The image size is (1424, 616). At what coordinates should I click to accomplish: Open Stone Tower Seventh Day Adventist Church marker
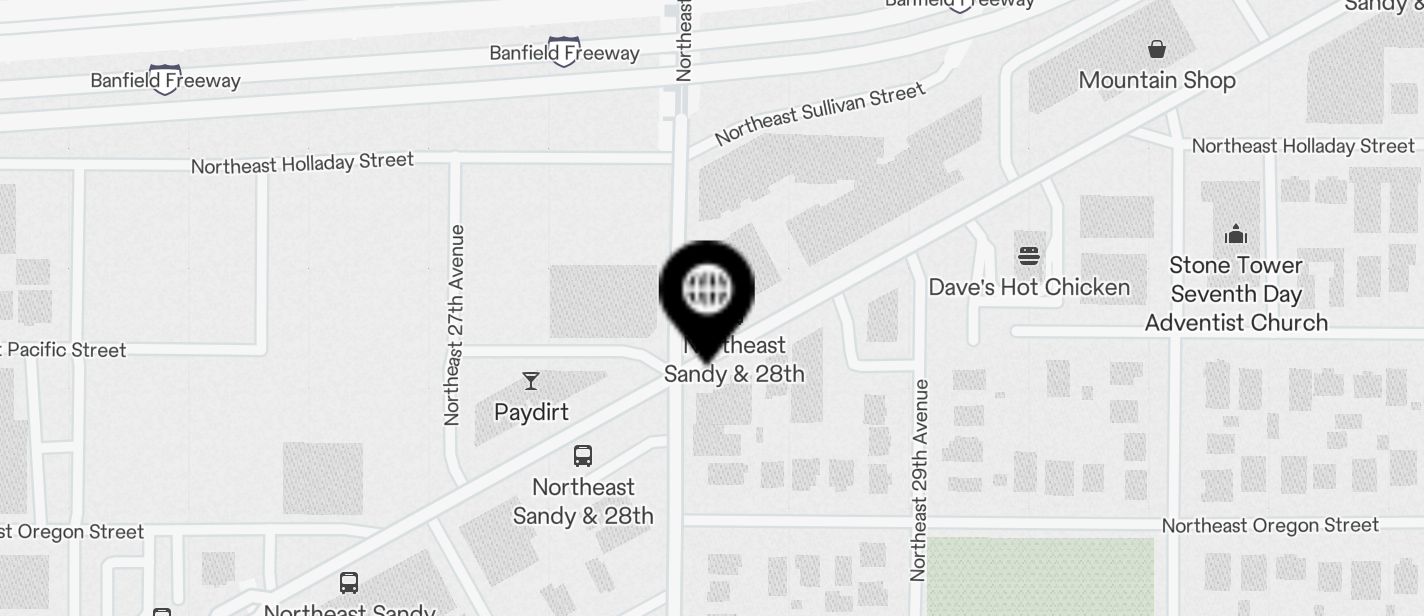tap(1236, 235)
